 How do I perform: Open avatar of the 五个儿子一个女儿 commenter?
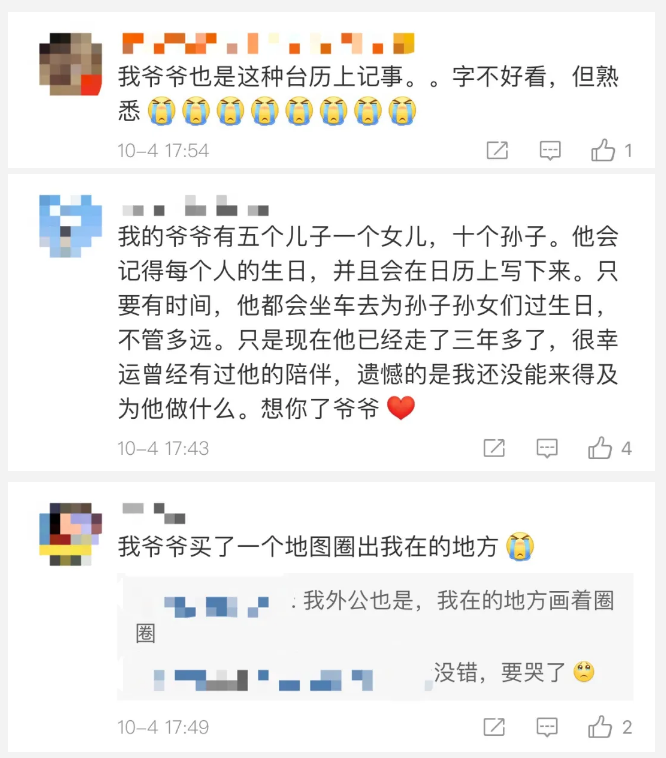pos(70,226)
